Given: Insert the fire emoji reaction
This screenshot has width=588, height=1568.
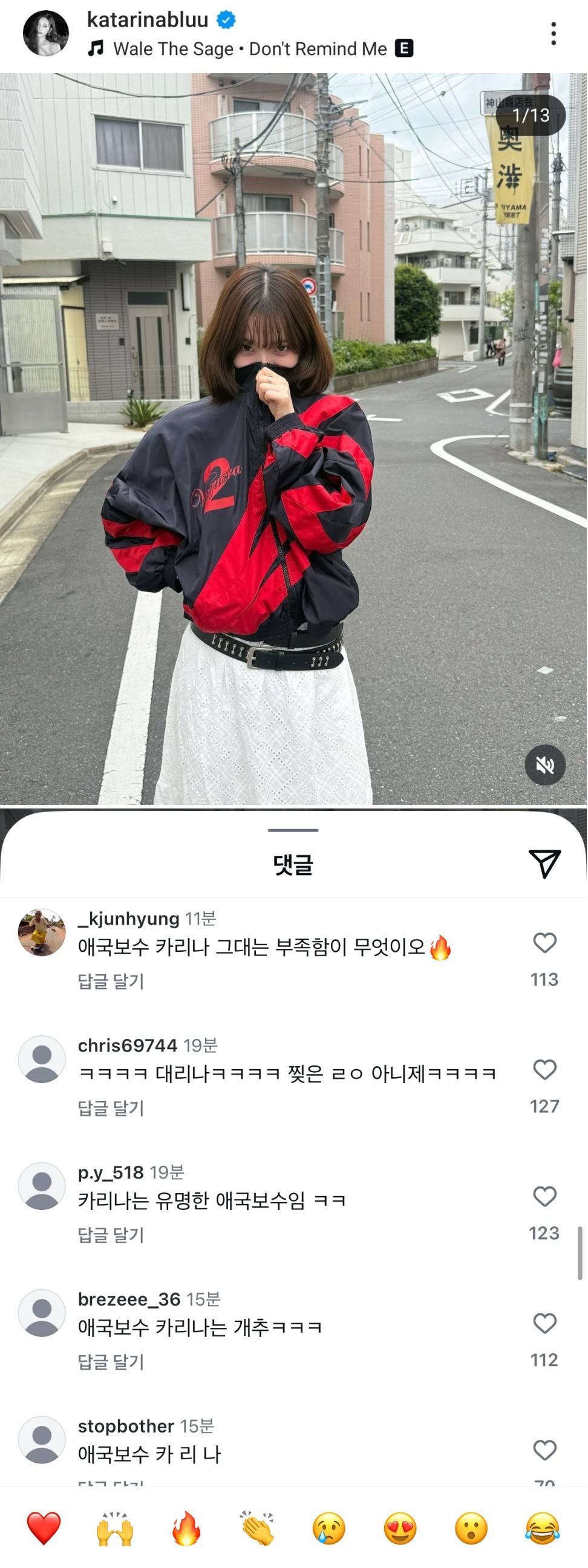Looking at the screenshot, I should coord(186,1529).
